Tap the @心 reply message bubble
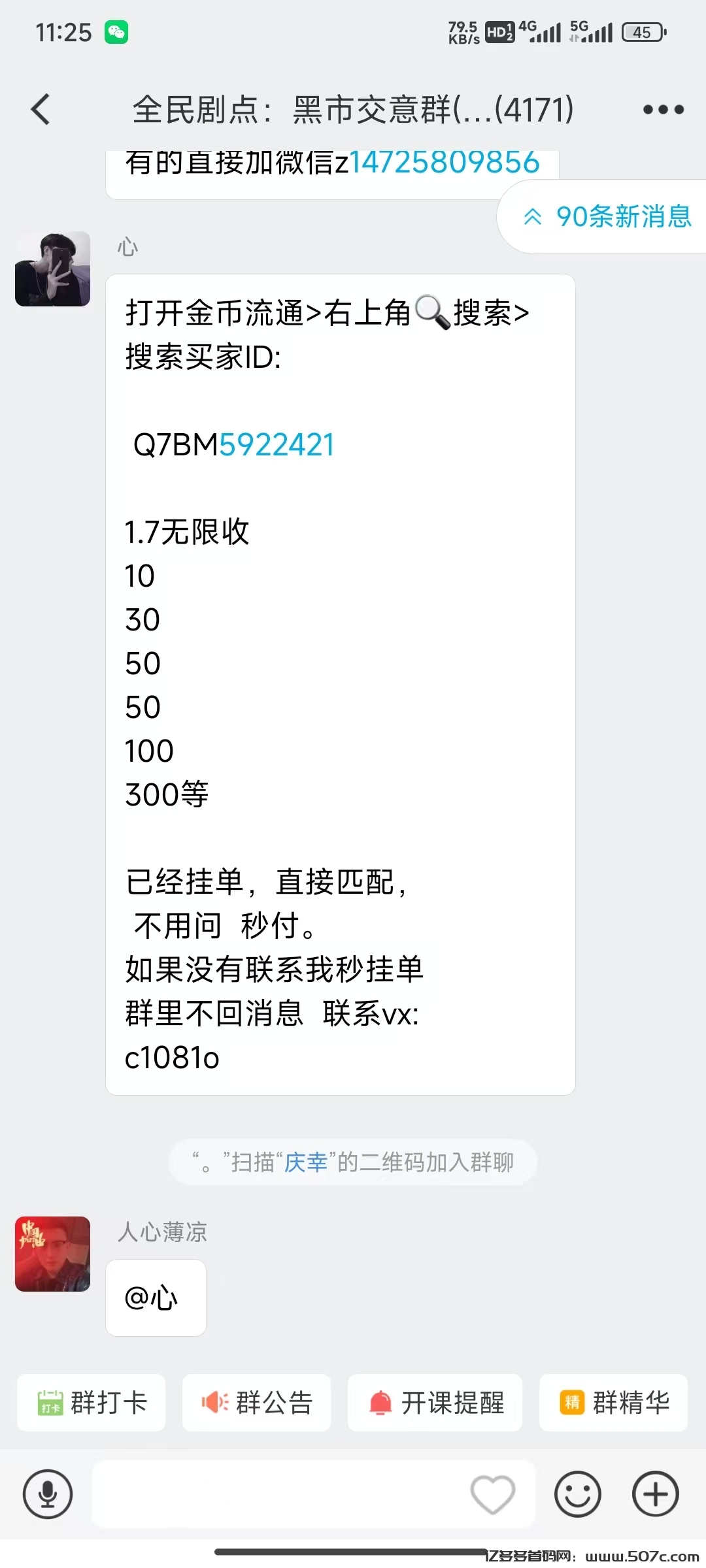This screenshot has width=706, height=1568. (x=156, y=1299)
